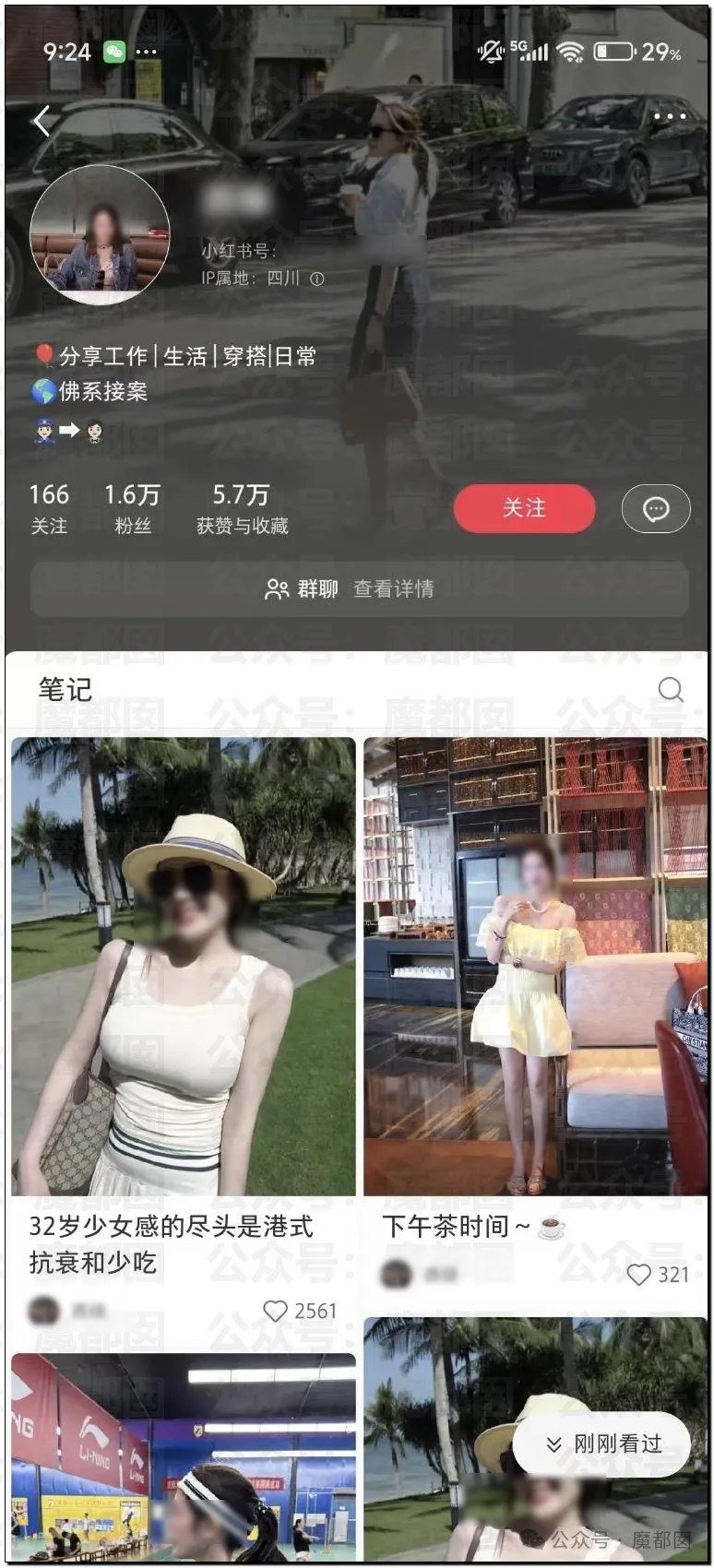The height and width of the screenshot is (1568, 714).
Task: Select the 笔记 notes tab
Action: click(65, 689)
